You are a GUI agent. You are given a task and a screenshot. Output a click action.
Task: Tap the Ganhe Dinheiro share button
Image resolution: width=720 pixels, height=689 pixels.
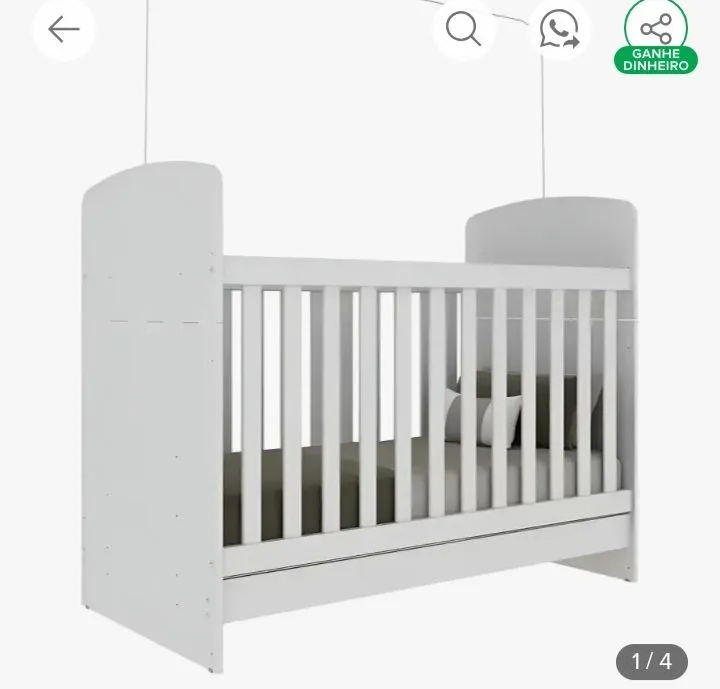coord(656,38)
